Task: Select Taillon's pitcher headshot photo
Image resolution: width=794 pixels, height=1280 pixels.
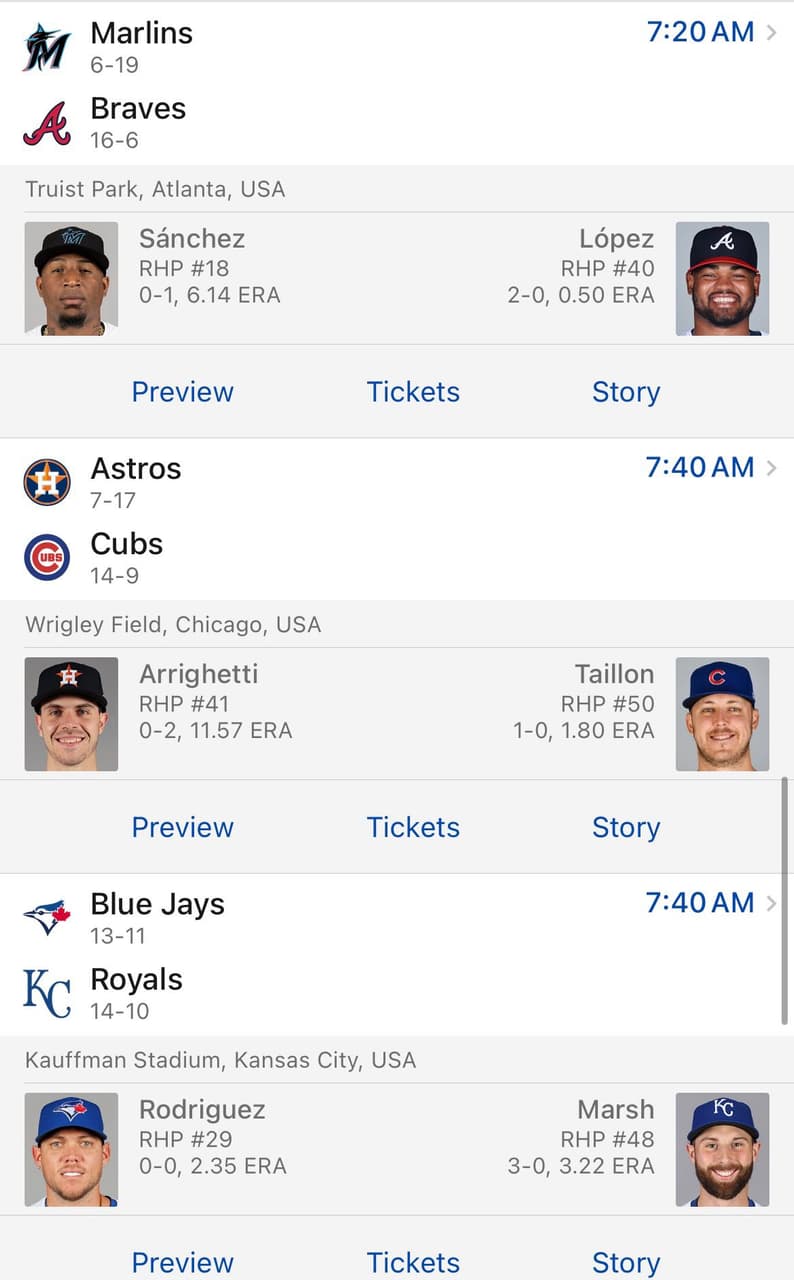Action: point(722,712)
